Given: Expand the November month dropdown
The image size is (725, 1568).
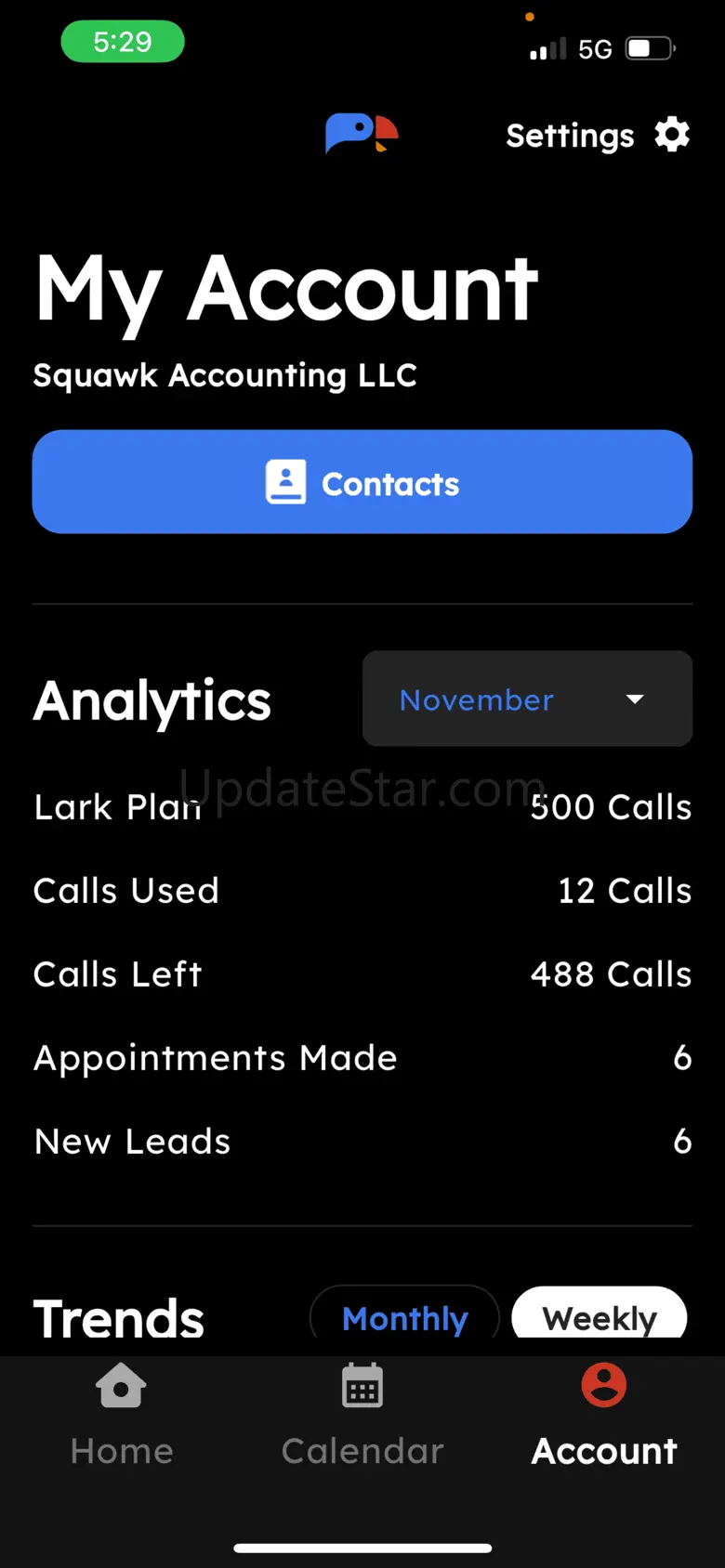Looking at the screenshot, I should point(527,699).
